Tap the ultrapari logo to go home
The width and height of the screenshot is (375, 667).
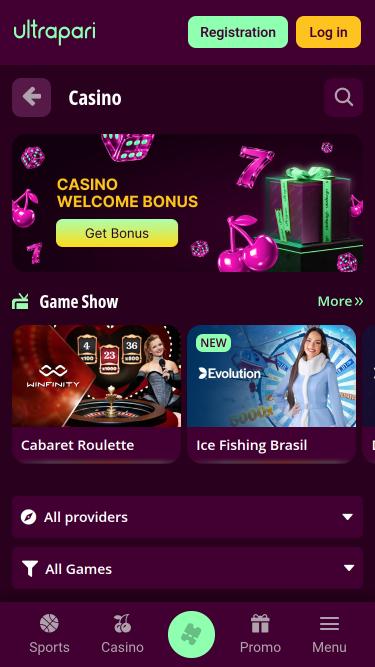pyautogui.click(x=54, y=32)
